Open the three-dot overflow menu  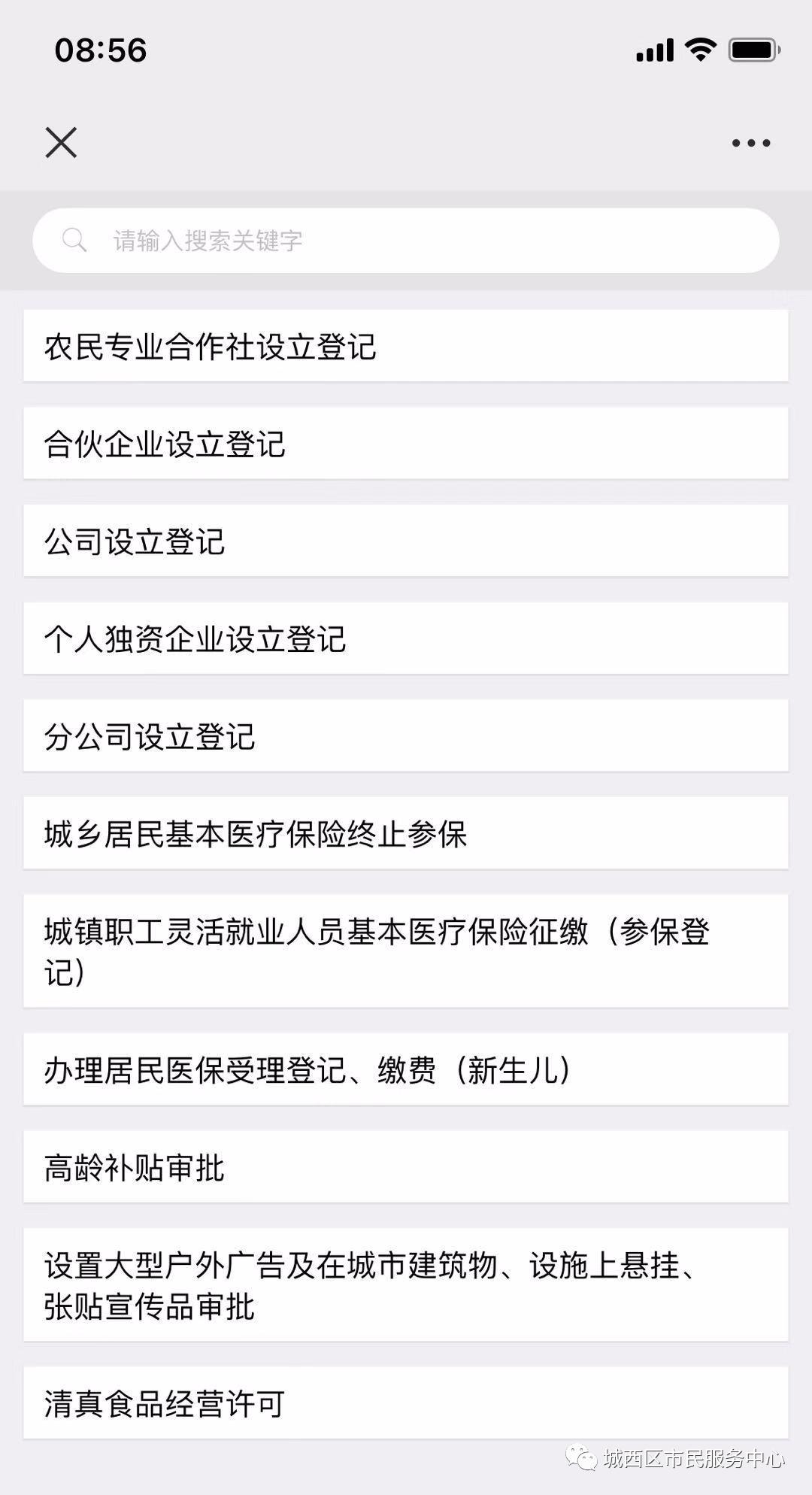[x=751, y=143]
